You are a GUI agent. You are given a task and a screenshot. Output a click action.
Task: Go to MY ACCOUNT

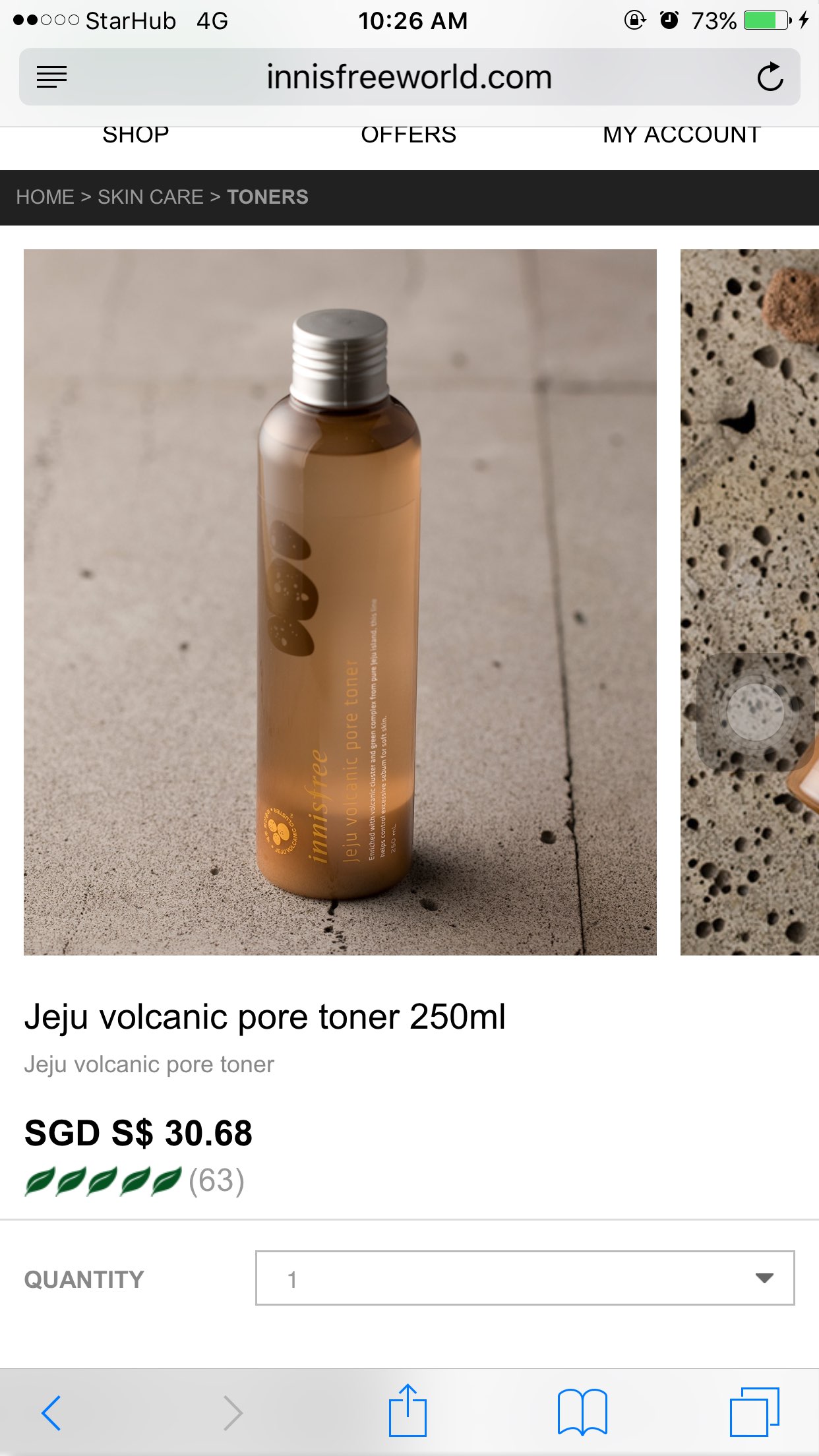click(681, 135)
